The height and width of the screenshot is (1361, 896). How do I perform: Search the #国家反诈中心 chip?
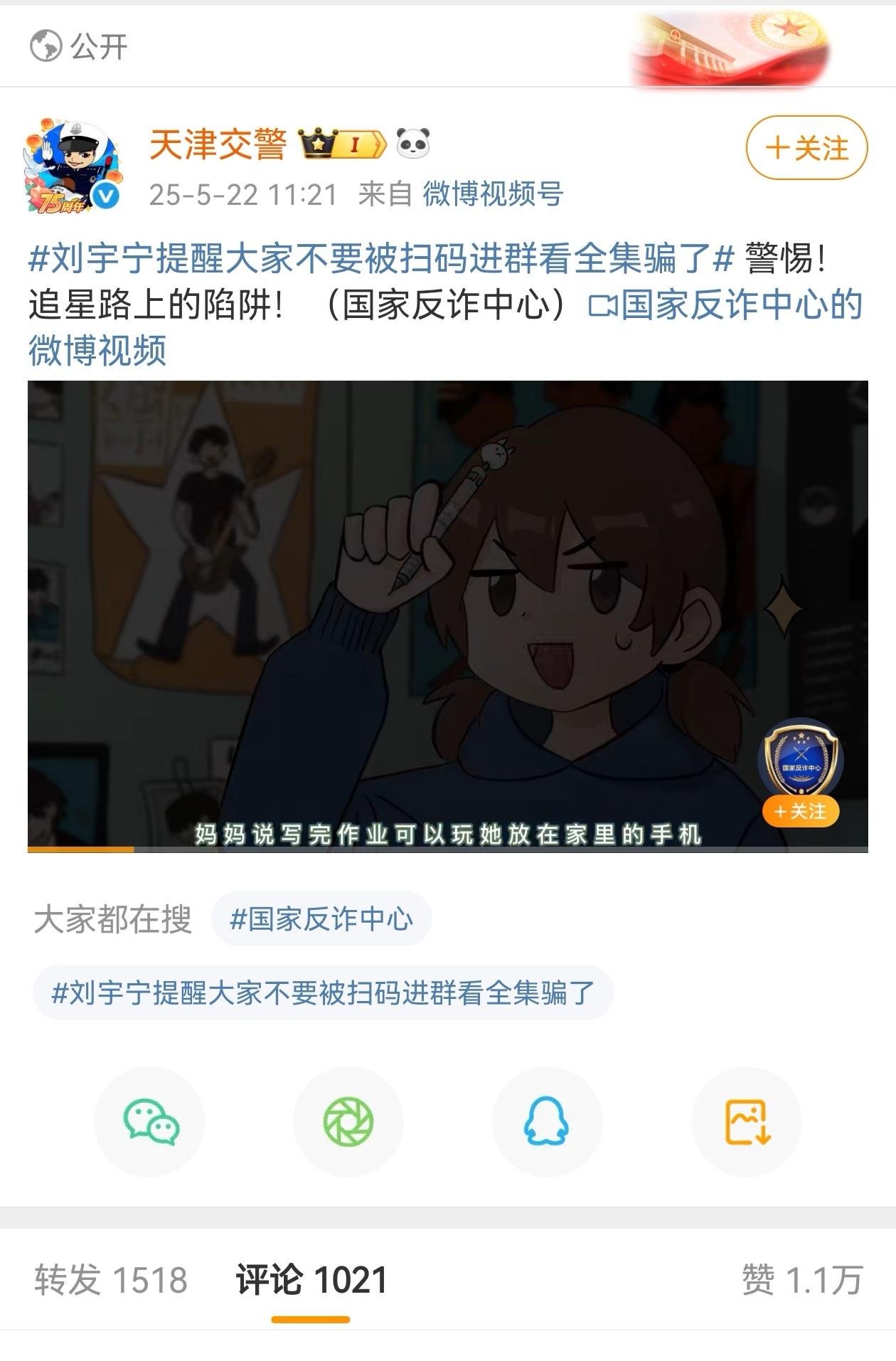(321, 918)
